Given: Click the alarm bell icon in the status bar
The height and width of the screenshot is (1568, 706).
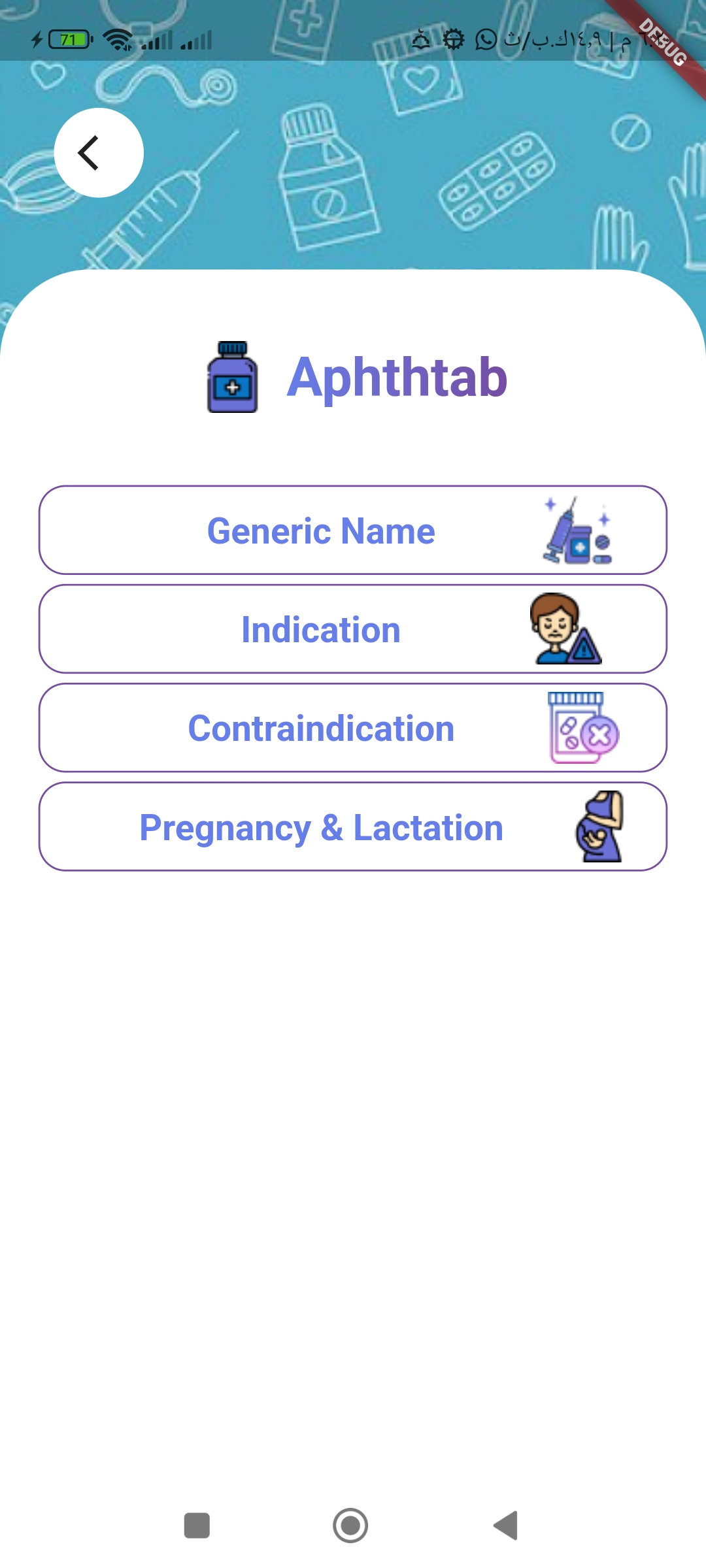Looking at the screenshot, I should [x=420, y=41].
